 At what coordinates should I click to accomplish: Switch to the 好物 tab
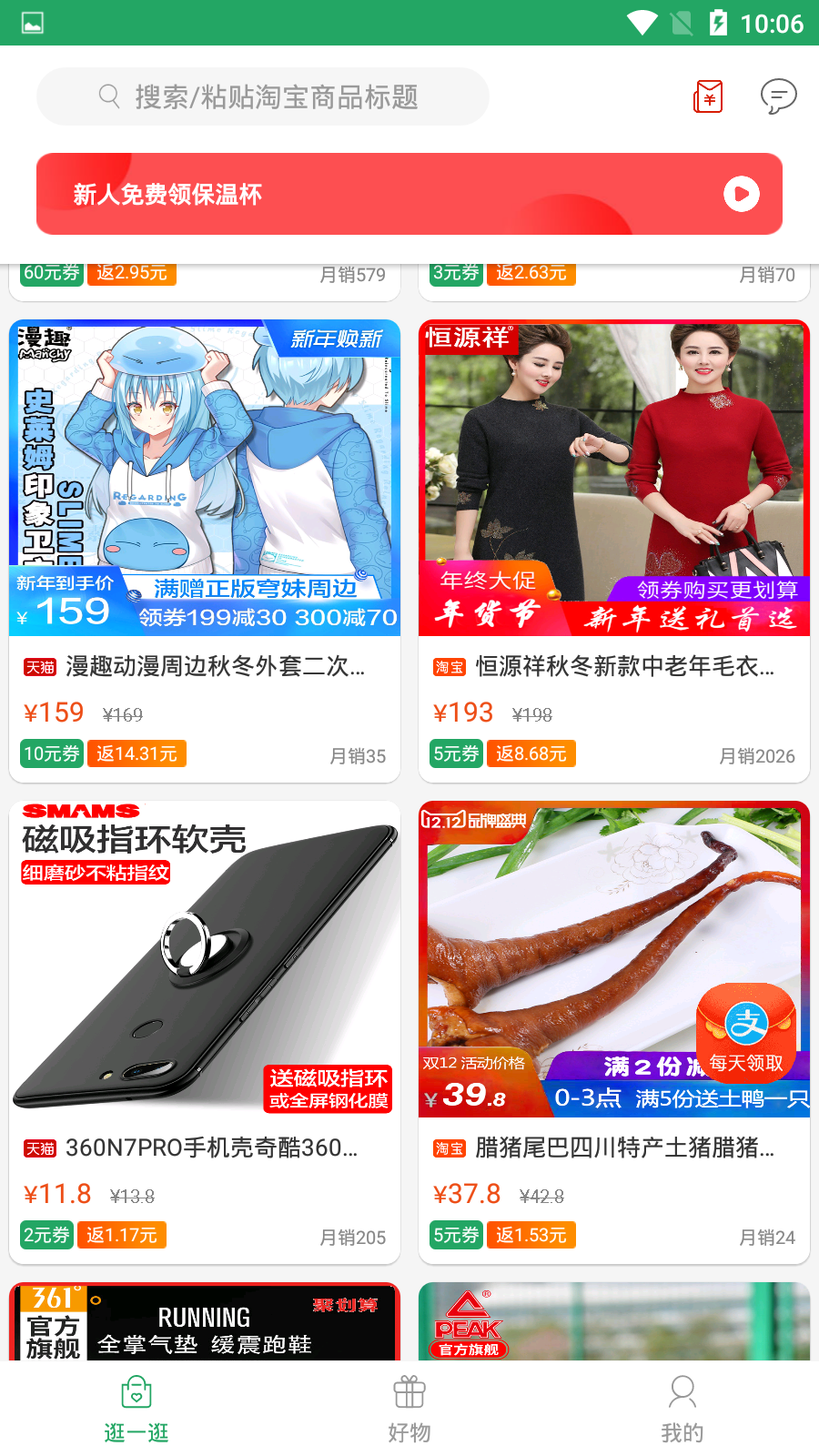tap(409, 1410)
